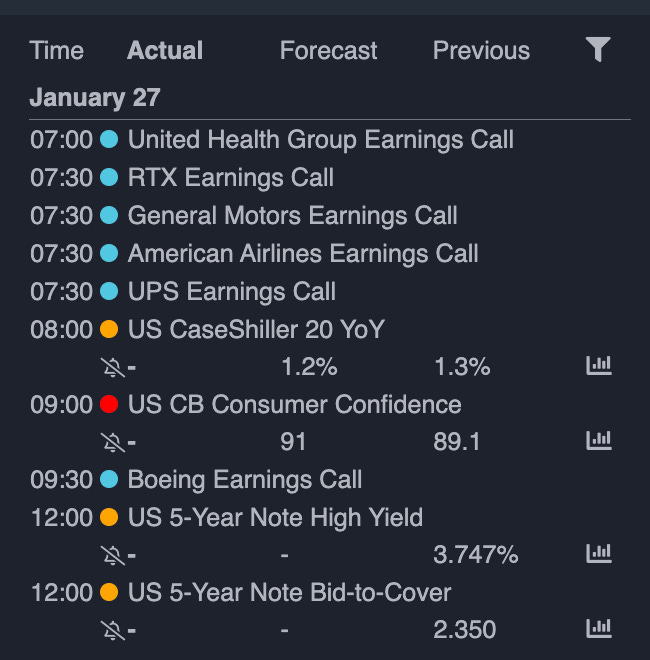Open the UPS Earnings Call event
Viewport: 650px width, 660px height.
pos(231,292)
